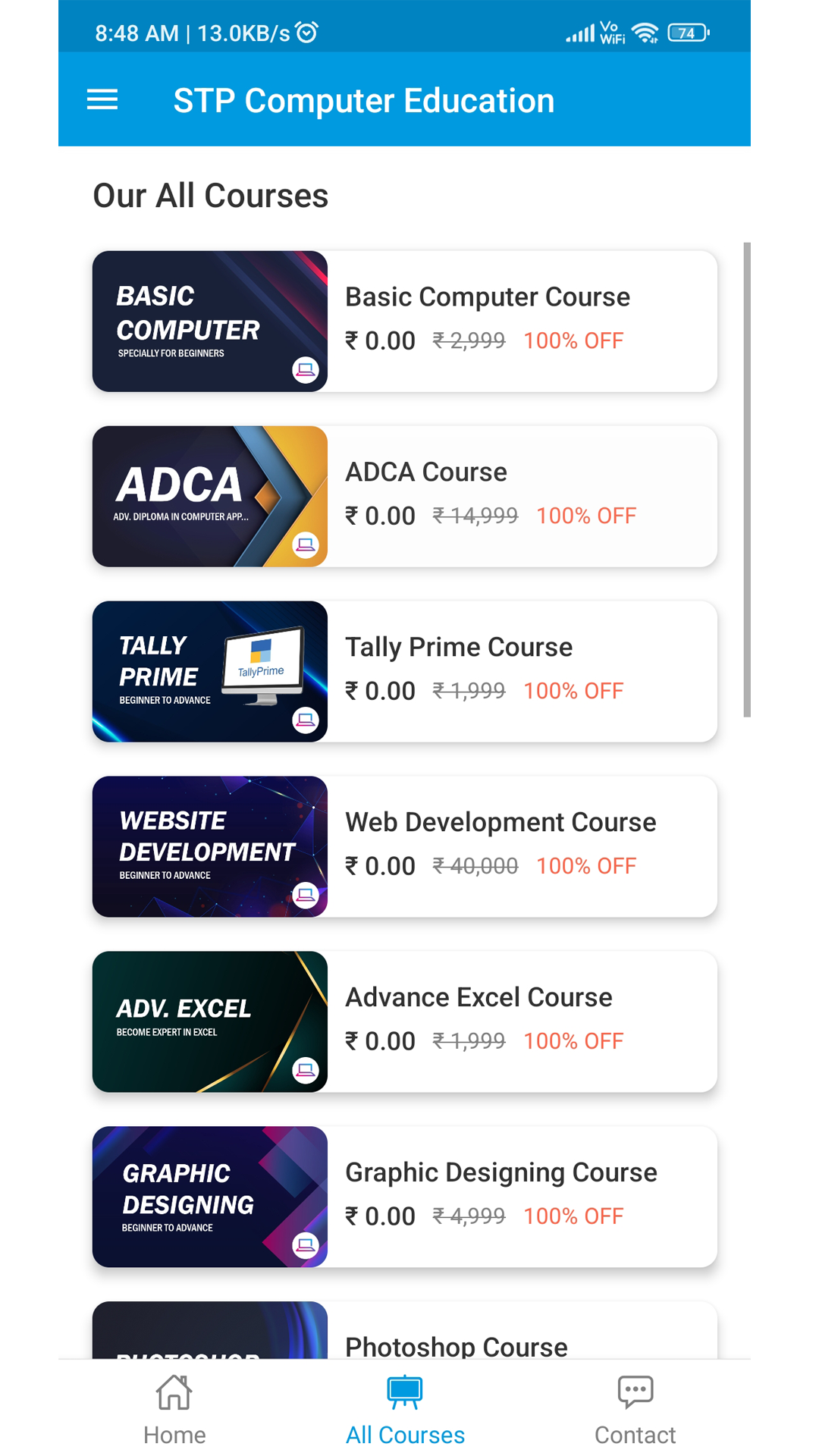Open the Web Development Course thumbnail
This screenshot has height=1456, width=819.
[209, 846]
